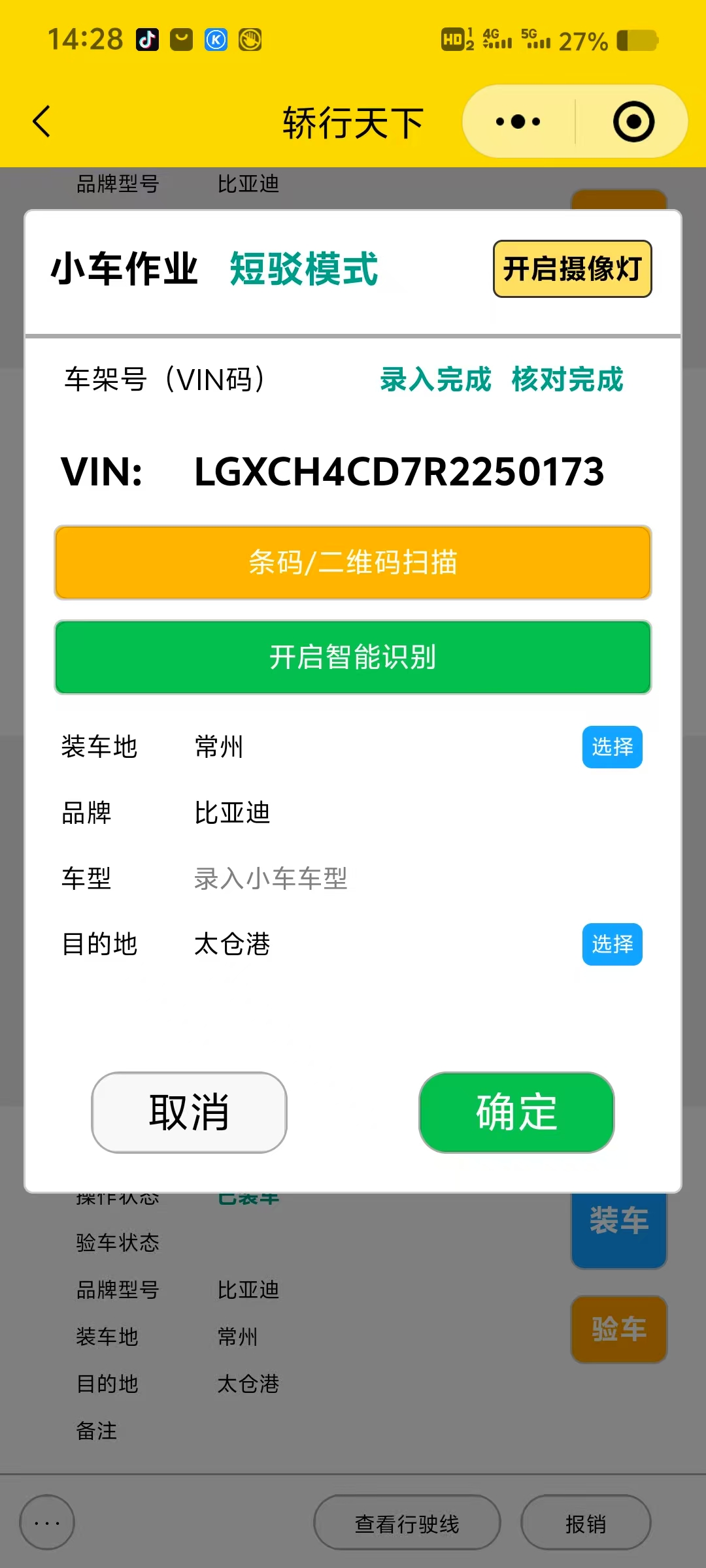Select the 装车地 loading location

pyautogui.click(x=612, y=747)
